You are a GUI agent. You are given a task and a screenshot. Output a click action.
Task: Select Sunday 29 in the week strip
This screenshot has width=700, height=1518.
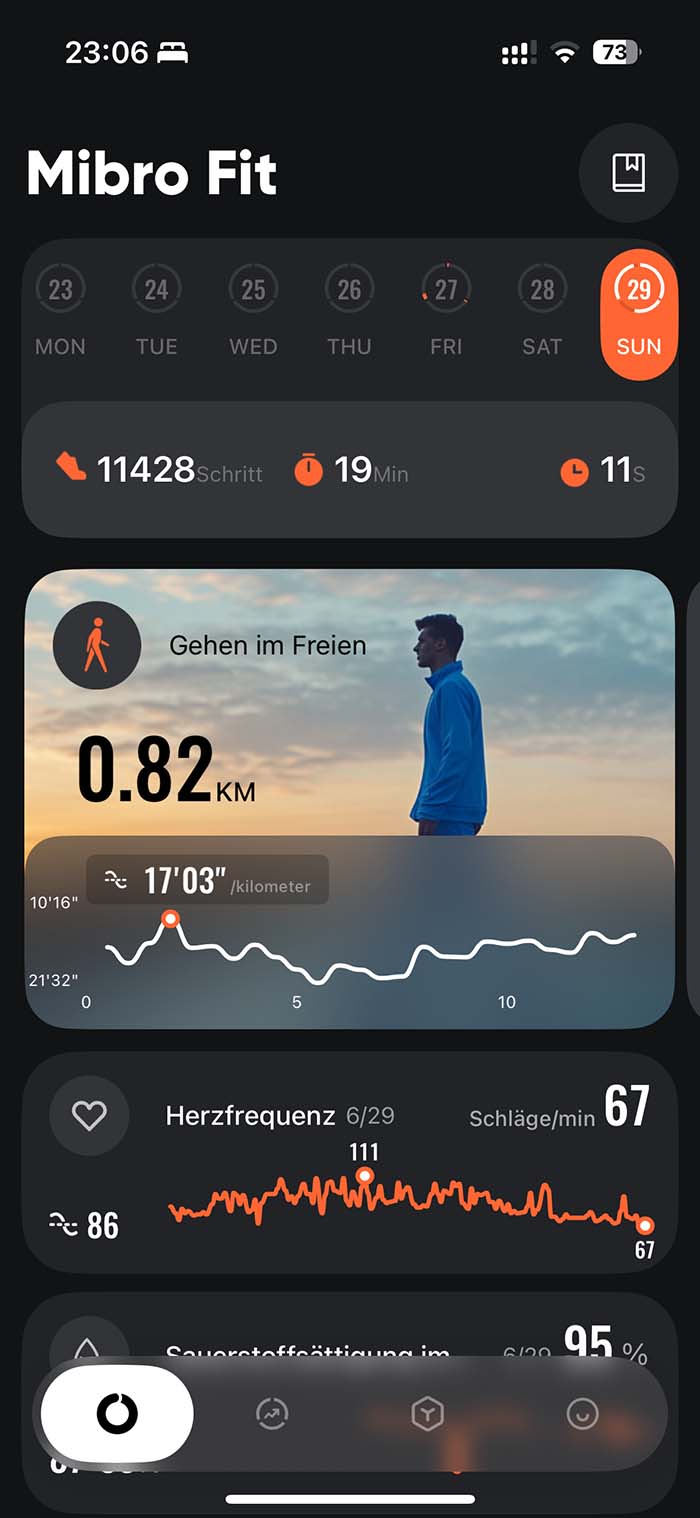(x=638, y=312)
